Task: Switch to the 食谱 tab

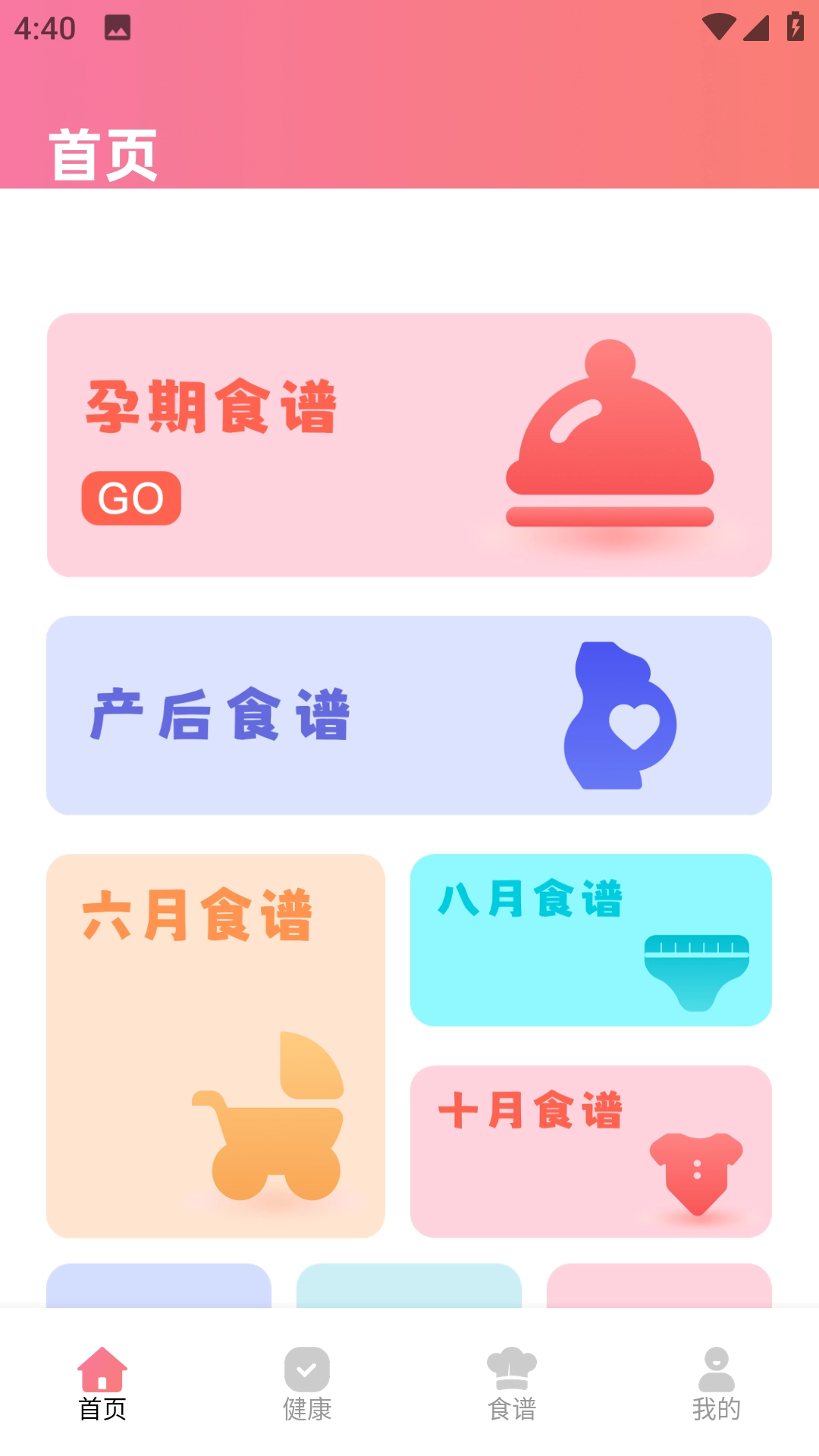Action: [x=512, y=1388]
